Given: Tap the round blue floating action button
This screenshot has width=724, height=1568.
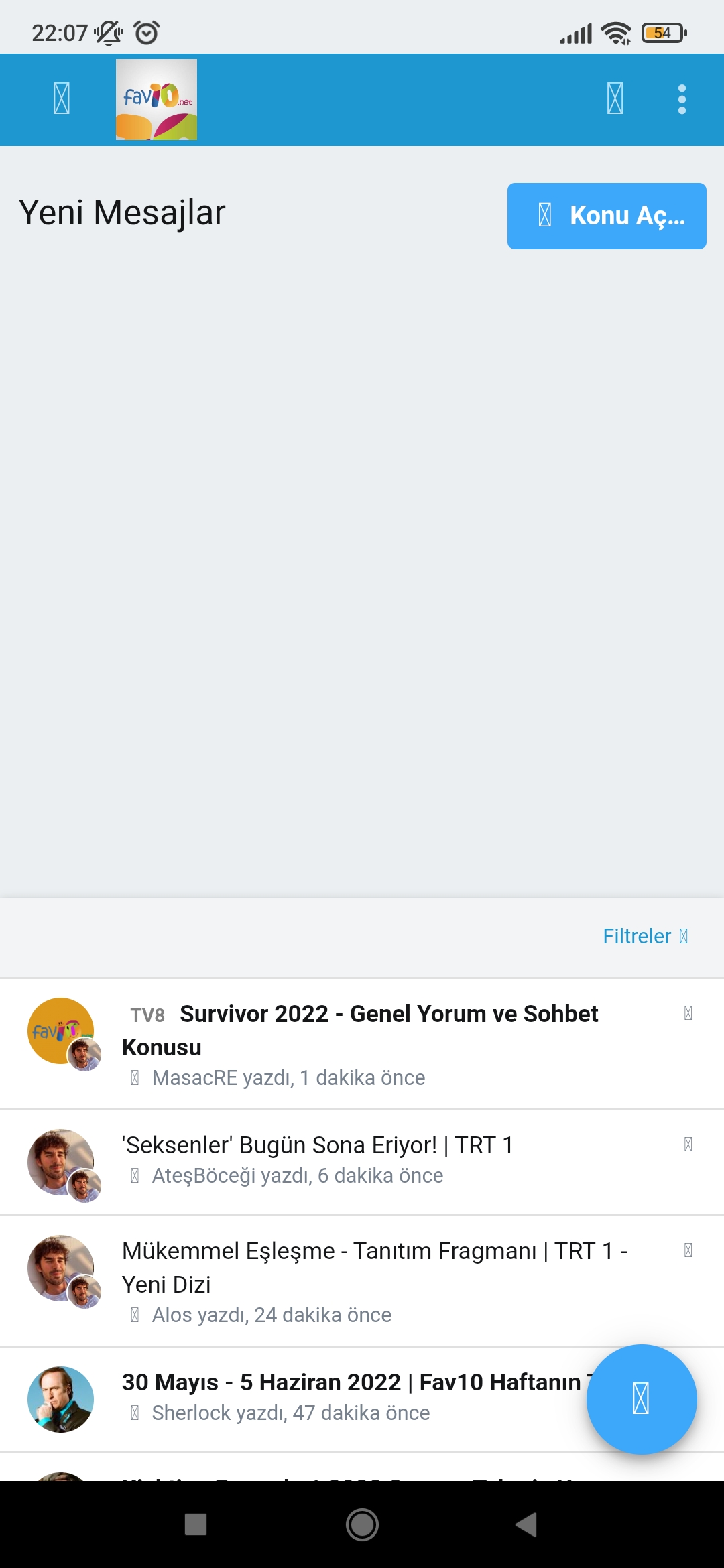Looking at the screenshot, I should (x=641, y=1399).
